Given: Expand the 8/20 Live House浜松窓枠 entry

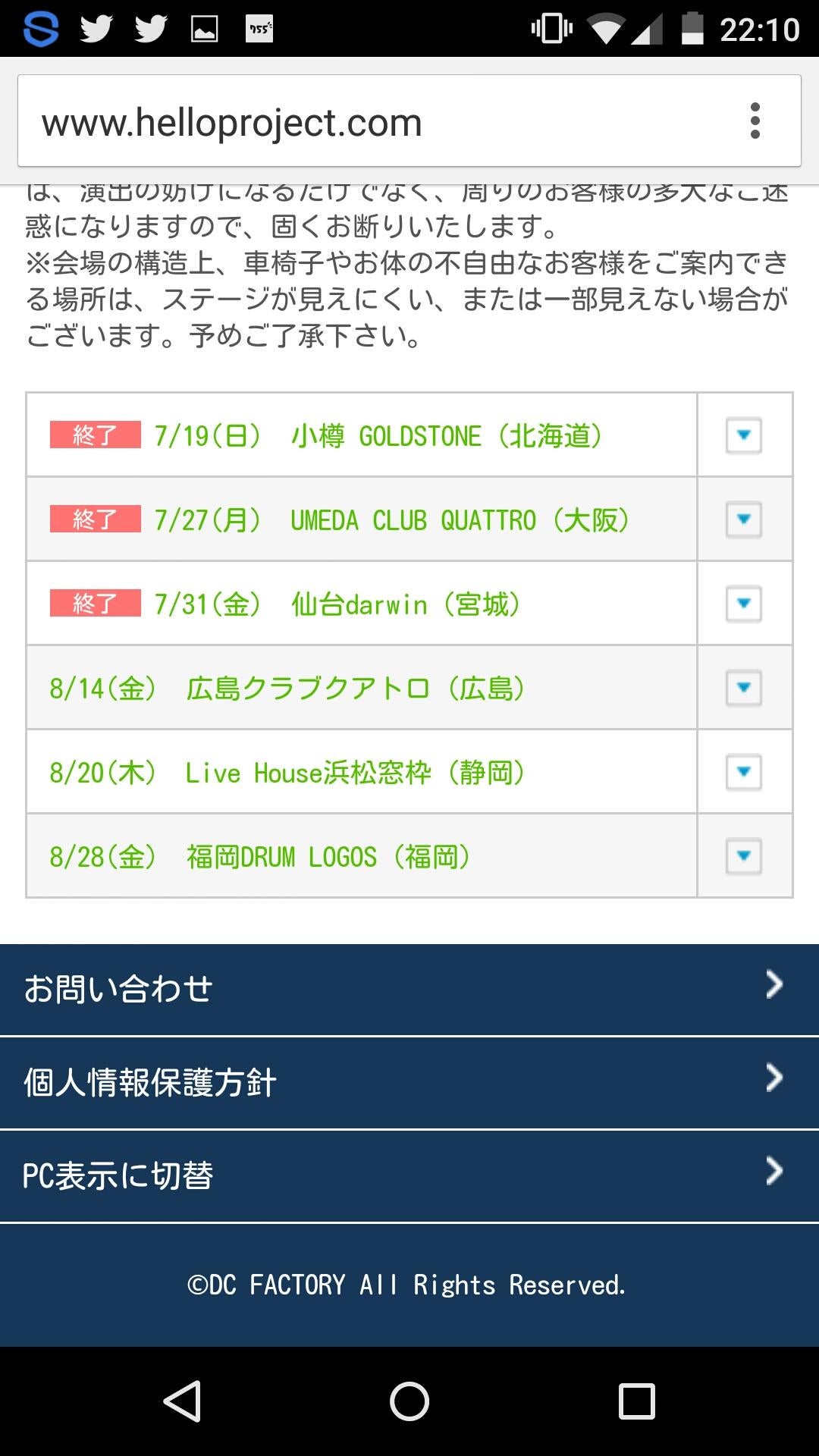Looking at the screenshot, I should tap(743, 772).
